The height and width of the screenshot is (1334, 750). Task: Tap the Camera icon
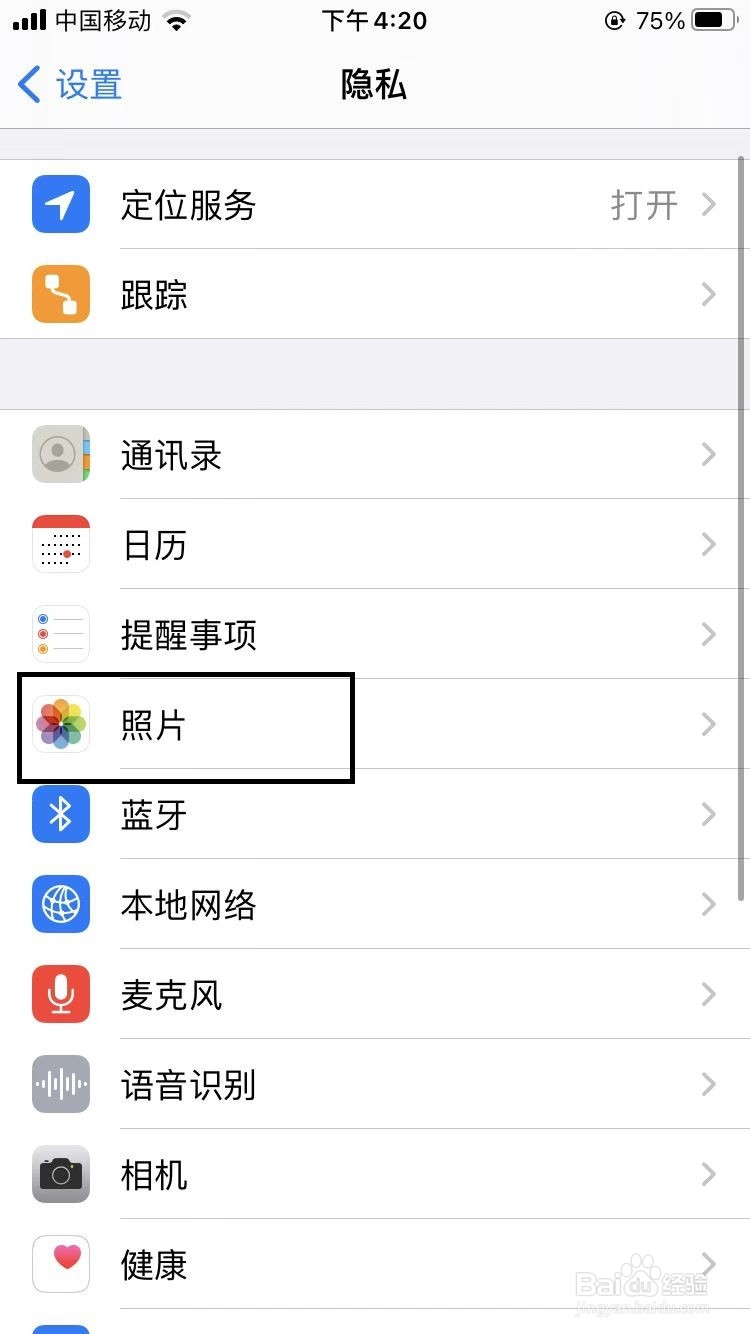pyautogui.click(x=60, y=1174)
